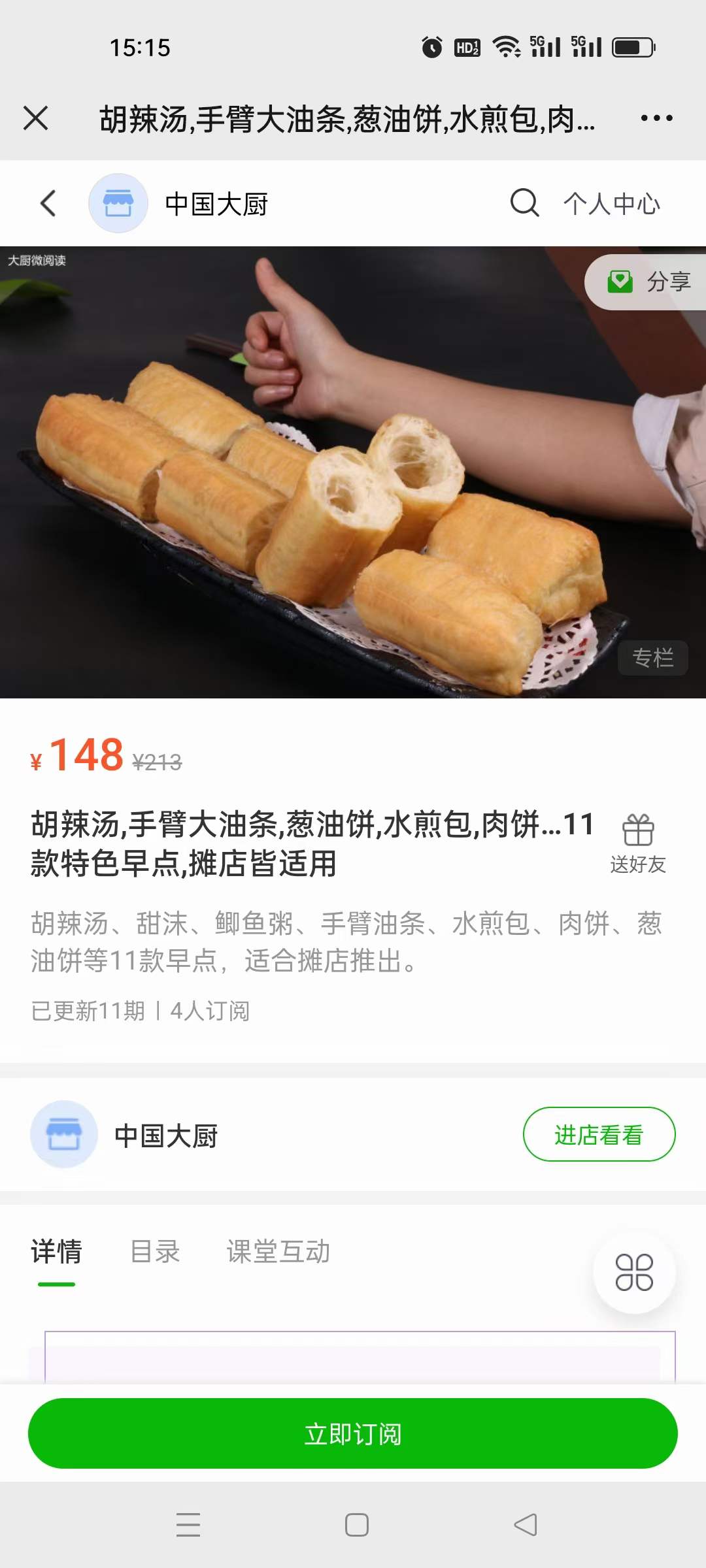The height and width of the screenshot is (1568, 706).
Task: Tap the recent apps button in navigation bar
Action: pos(188,1525)
